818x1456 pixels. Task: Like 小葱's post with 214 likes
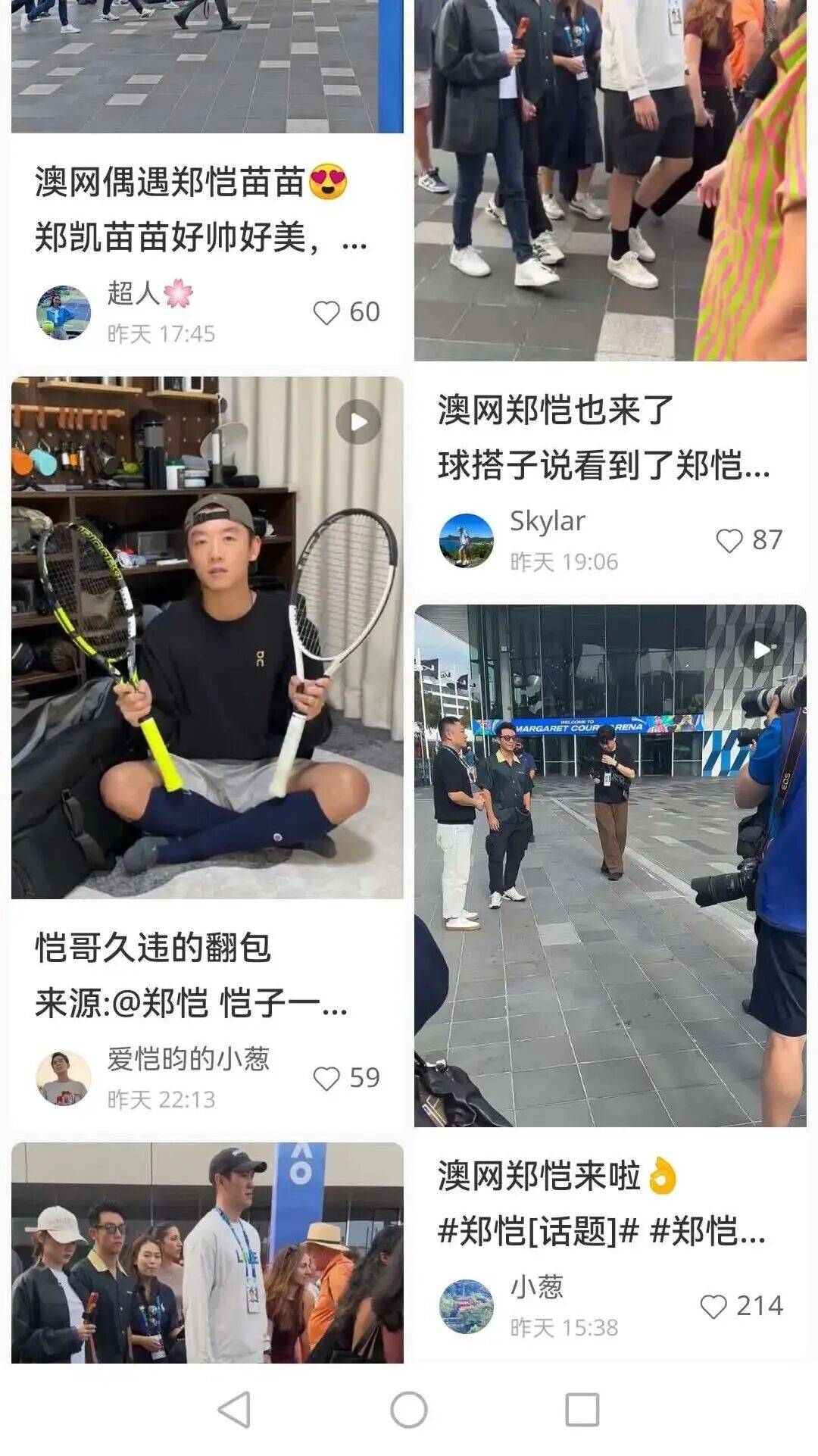713,1307
